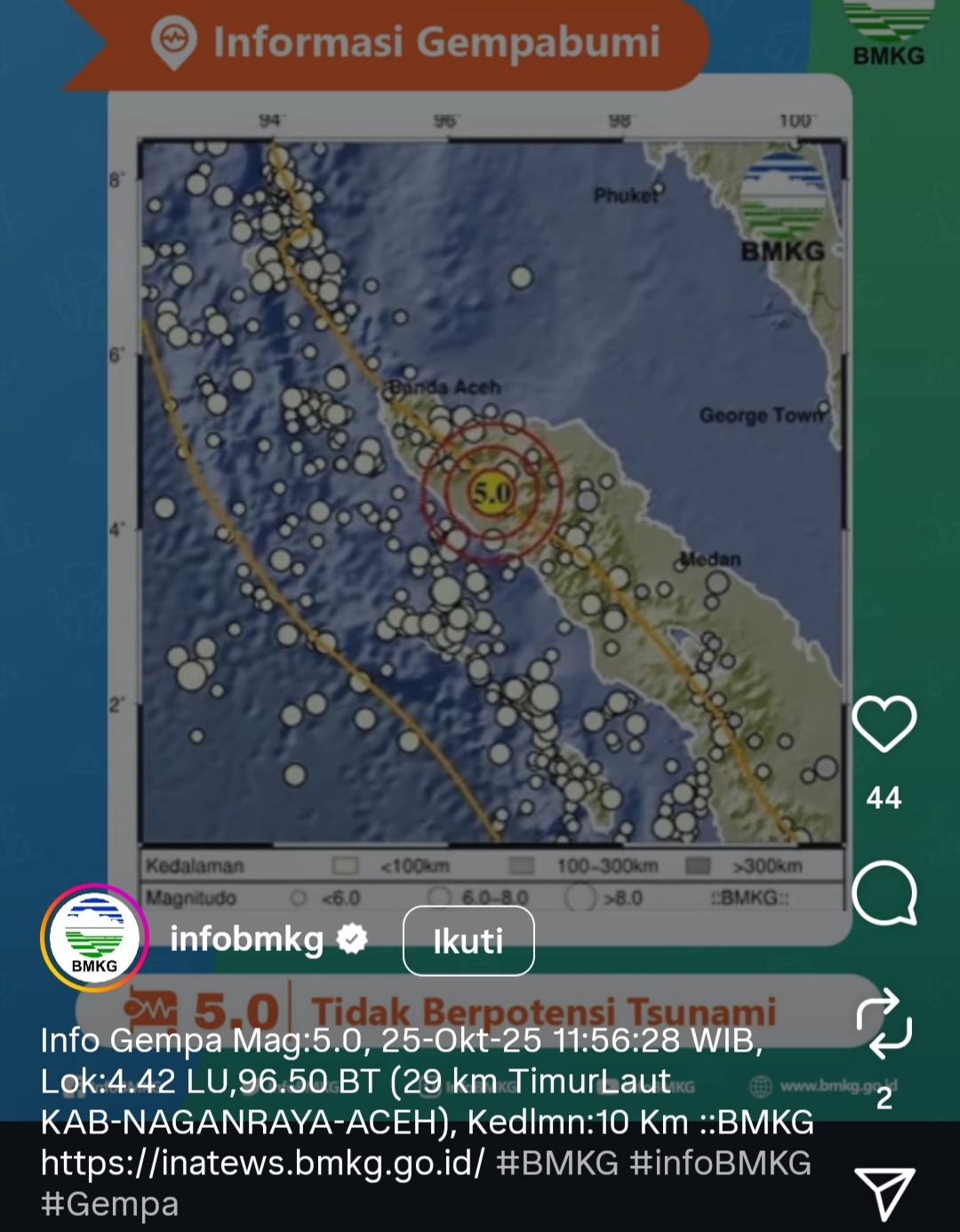Open the comments on this post
The width and height of the screenshot is (960, 1232).
(884, 892)
